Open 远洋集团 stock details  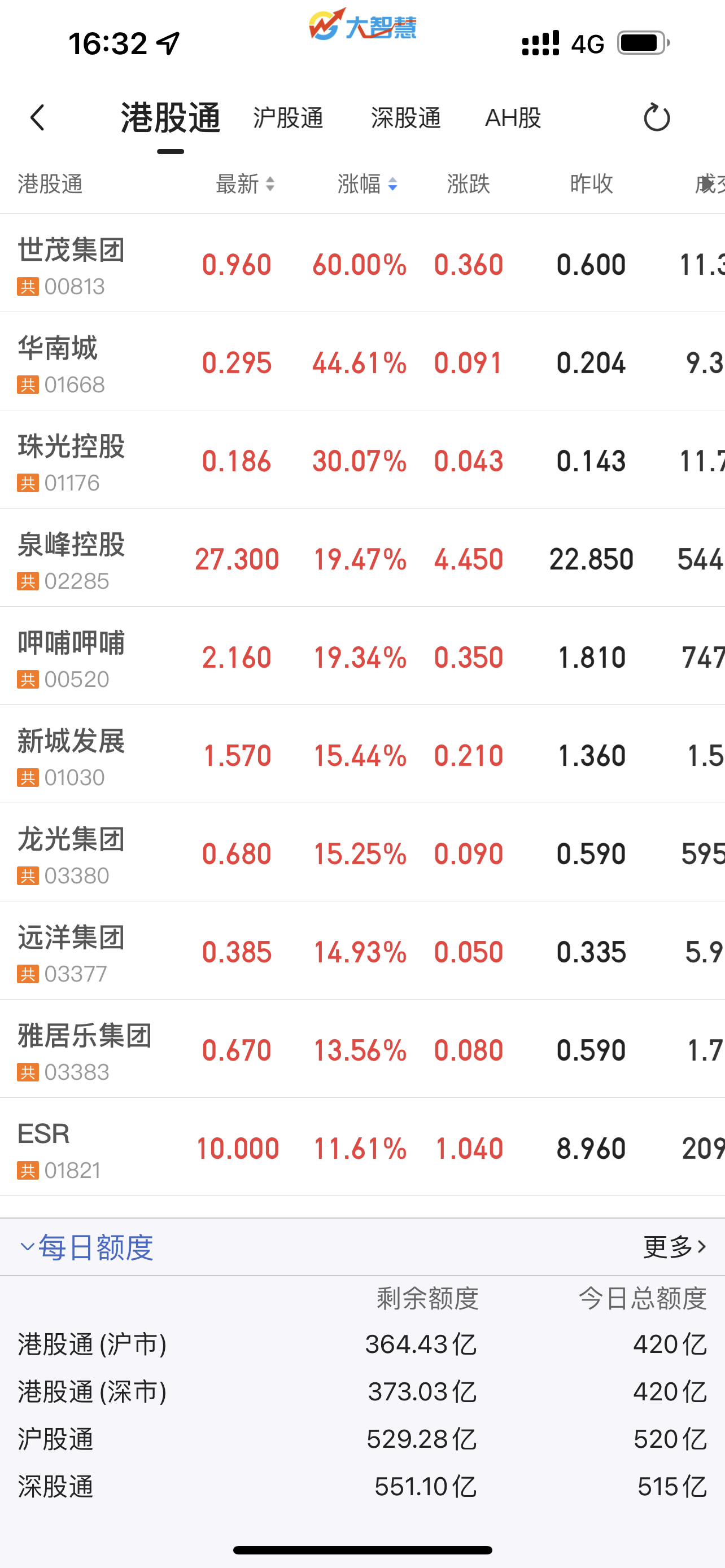point(71,951)
